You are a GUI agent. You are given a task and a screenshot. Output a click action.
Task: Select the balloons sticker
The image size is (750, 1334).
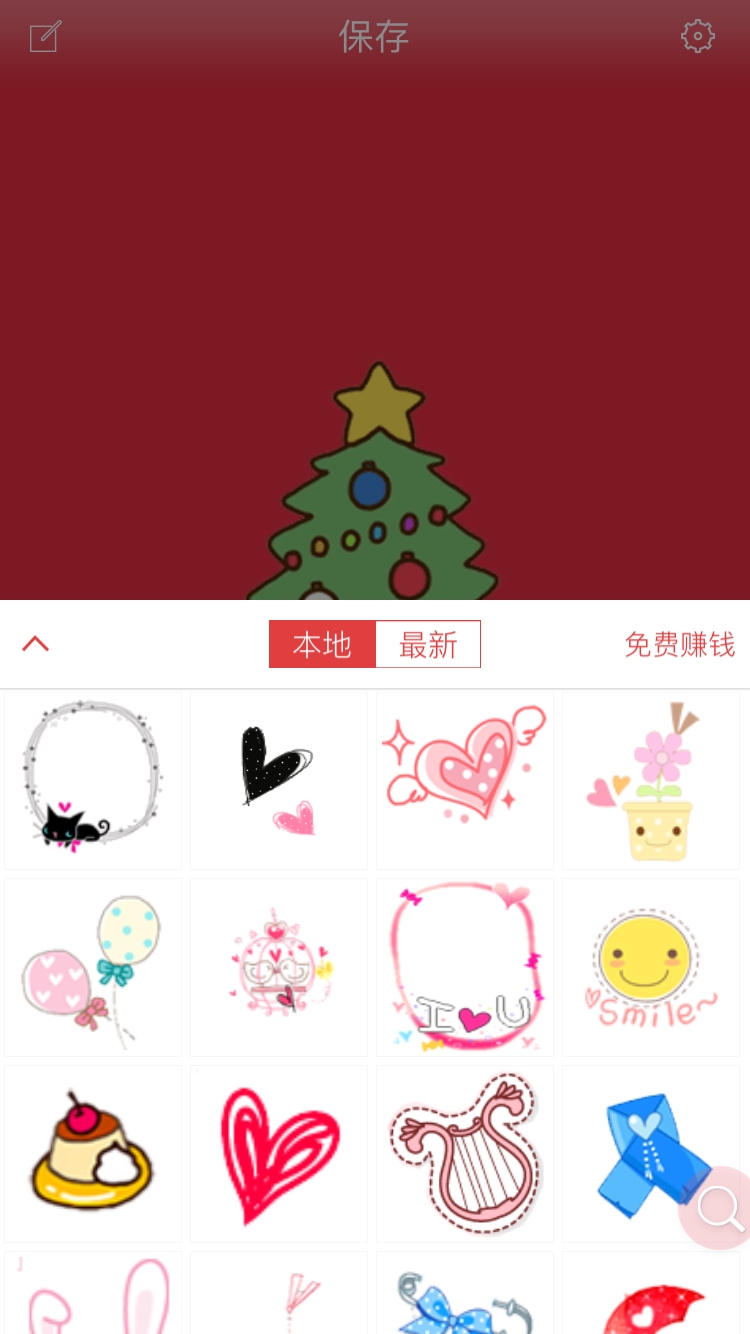coord(93,967)
